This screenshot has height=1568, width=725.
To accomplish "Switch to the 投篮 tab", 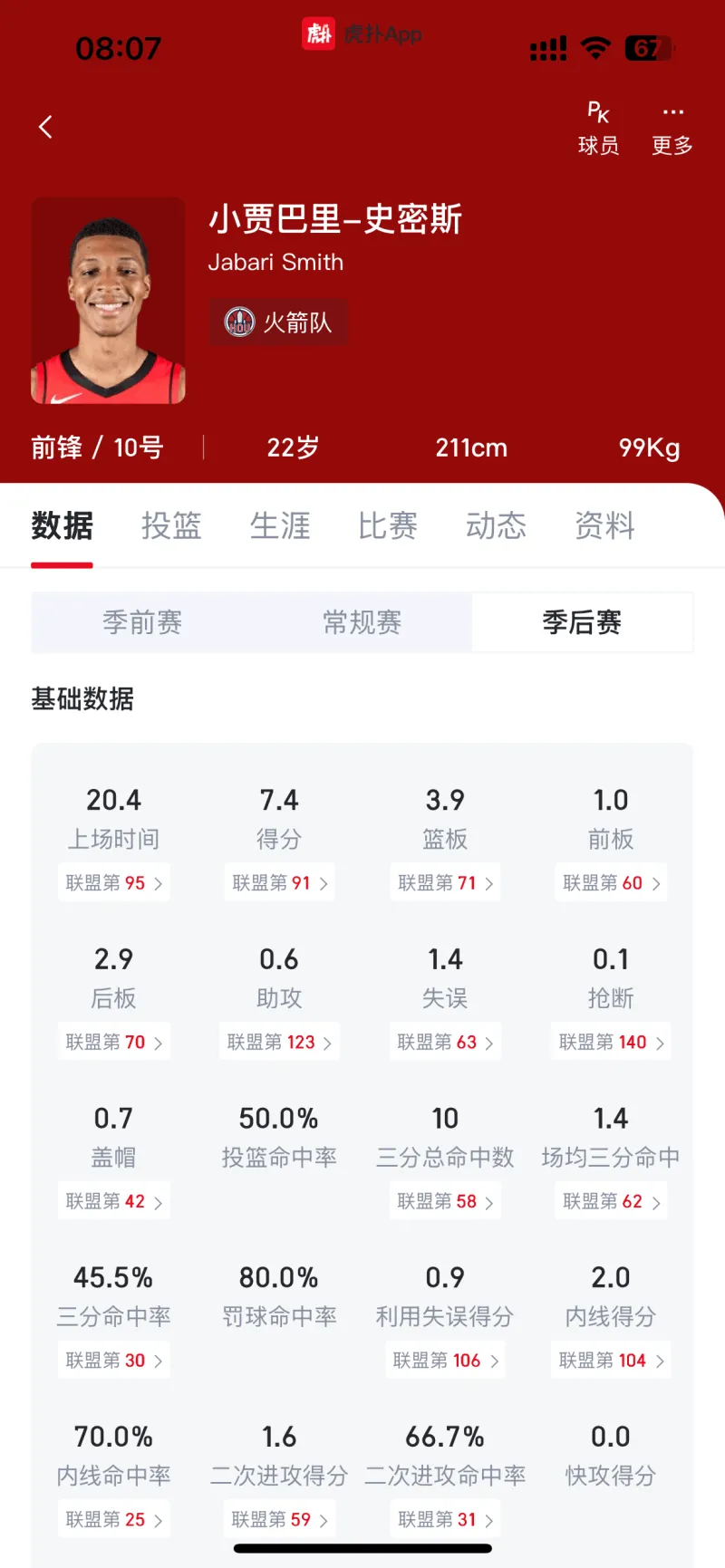I will click(171, 526).
